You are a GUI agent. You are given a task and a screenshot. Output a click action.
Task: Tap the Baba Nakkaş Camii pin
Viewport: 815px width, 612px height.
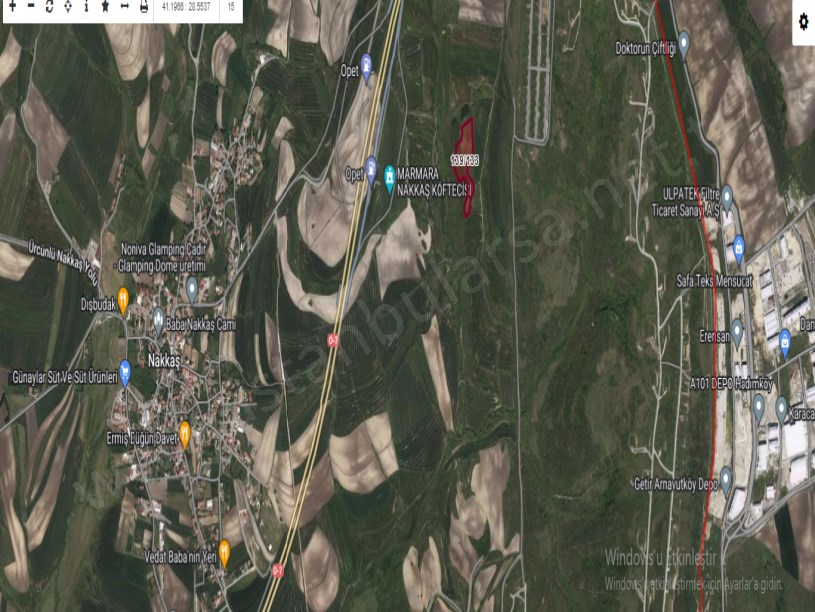[x=158, y=319]
